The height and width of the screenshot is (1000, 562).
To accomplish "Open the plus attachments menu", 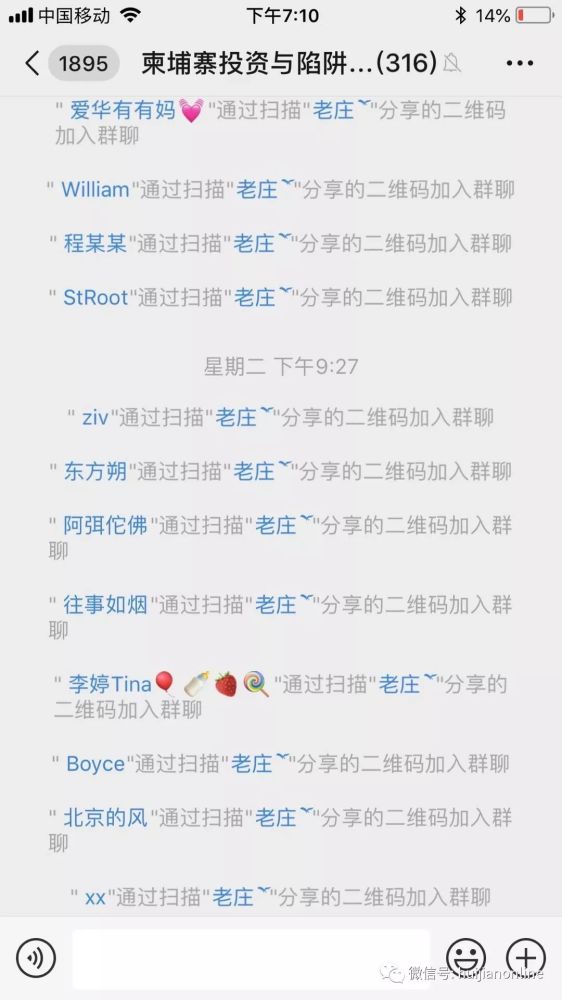I will 526,957.
